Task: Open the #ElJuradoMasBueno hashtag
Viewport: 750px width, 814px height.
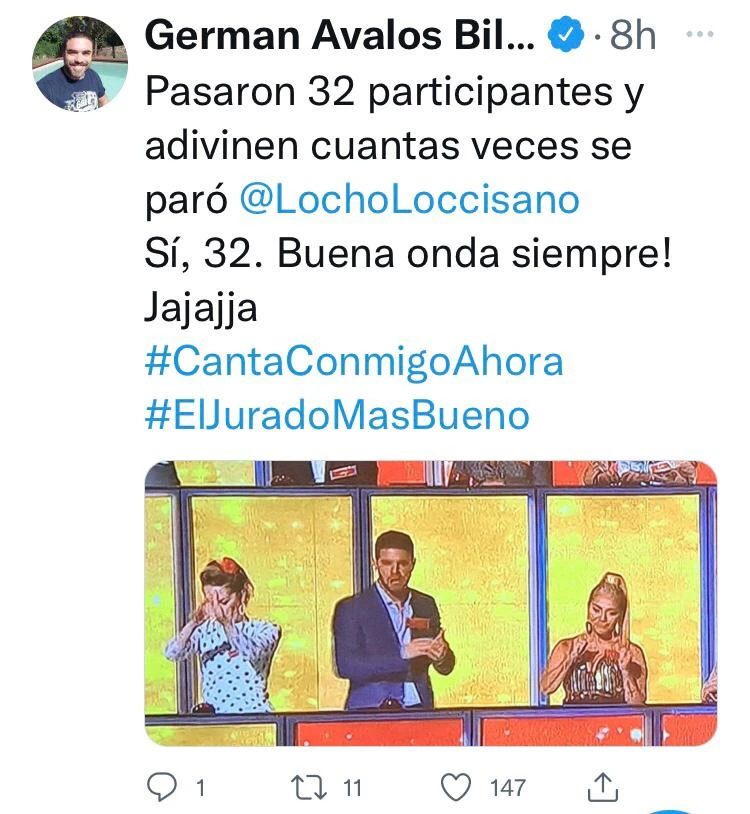Action: (x=336, y=414)
